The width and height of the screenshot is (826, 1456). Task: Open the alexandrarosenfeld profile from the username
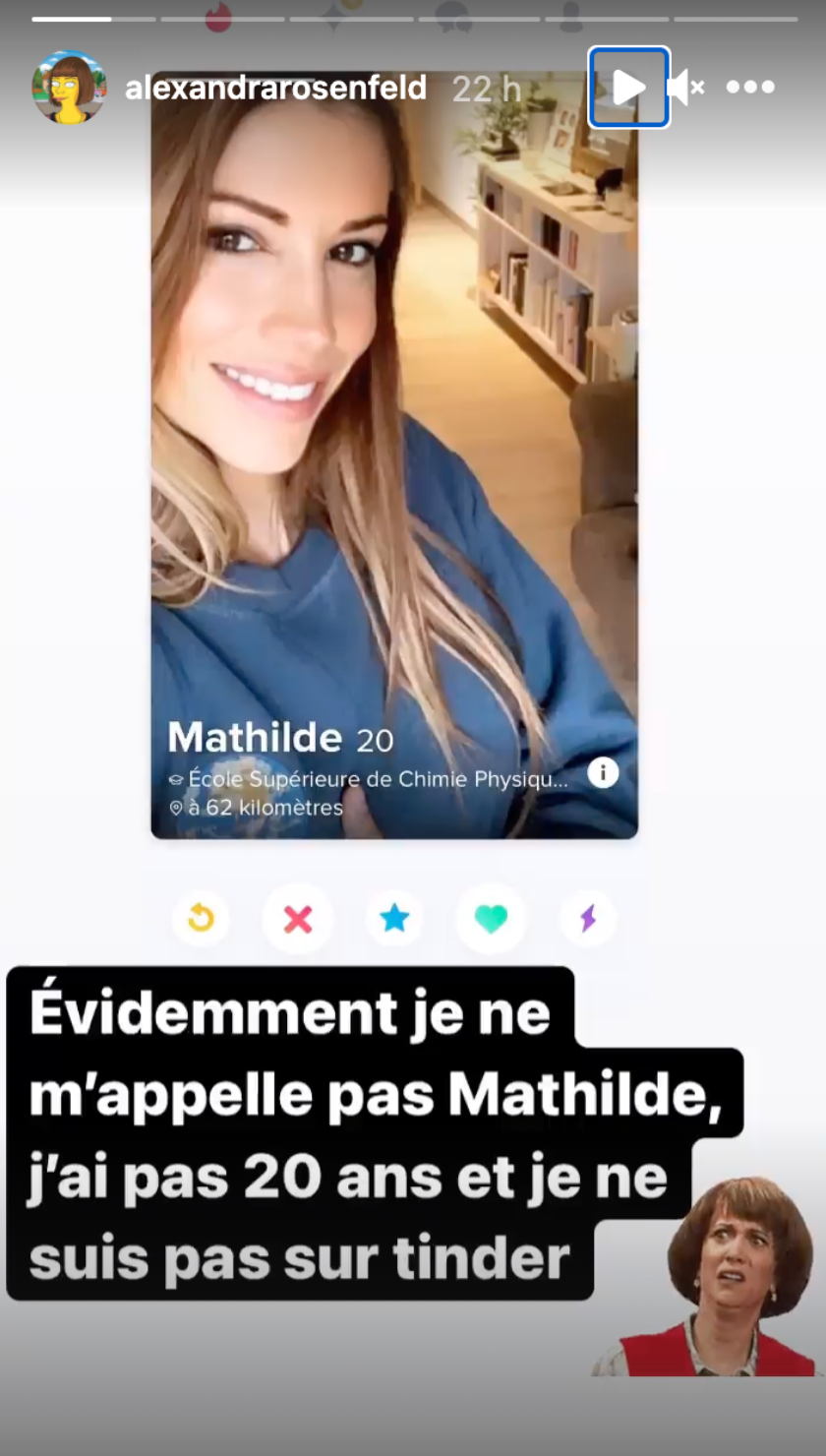[x=275, y=89]
